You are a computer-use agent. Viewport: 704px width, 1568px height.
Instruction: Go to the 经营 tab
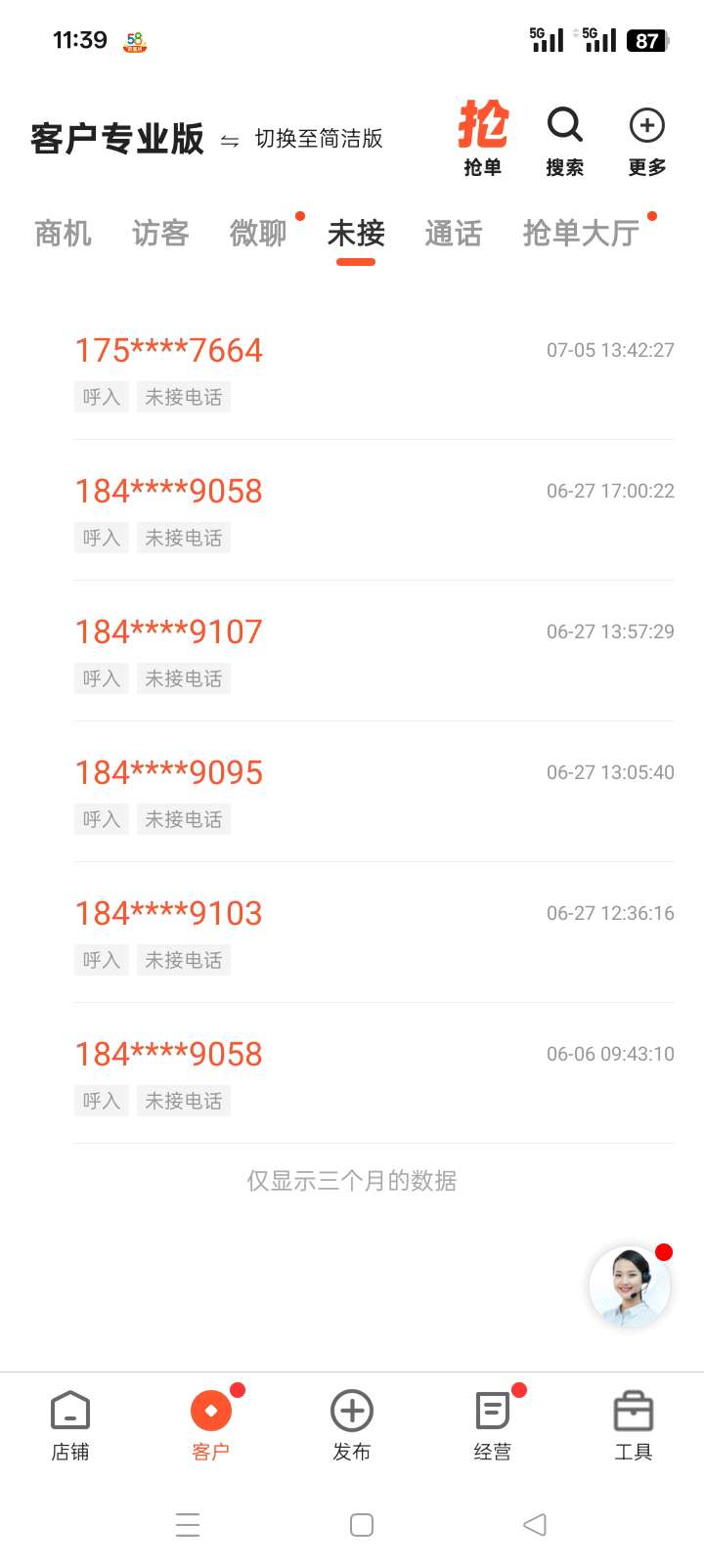click(493, 1426)
